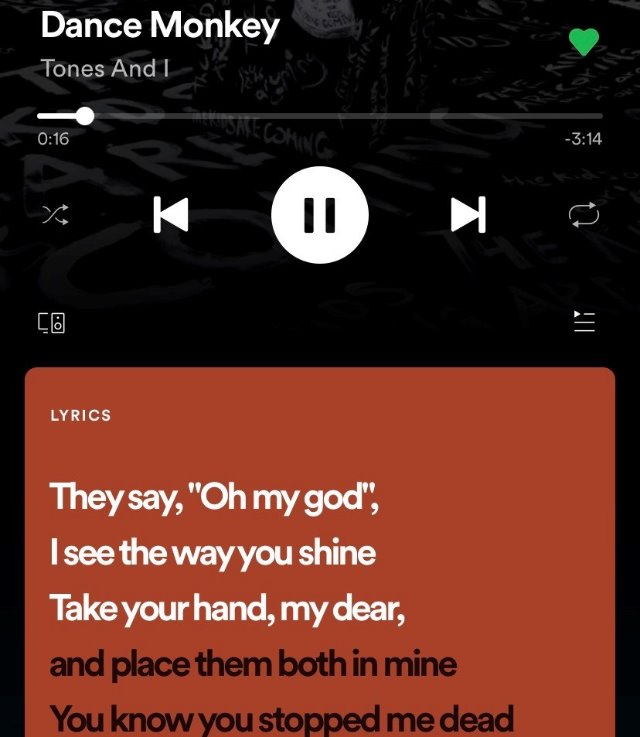Open the play queue

click(584, 321)
